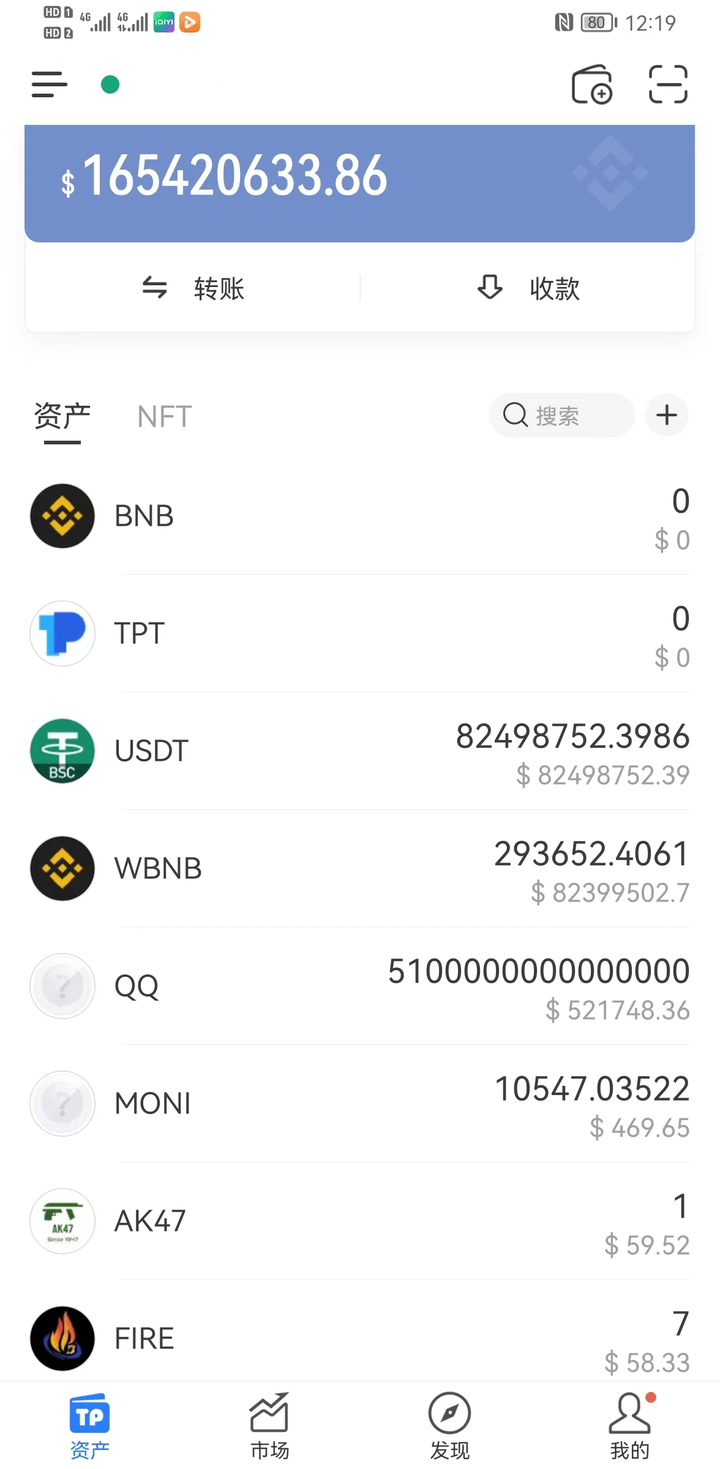Open the drawer menu button
The image size is (720, 1469).
point(49,85)
